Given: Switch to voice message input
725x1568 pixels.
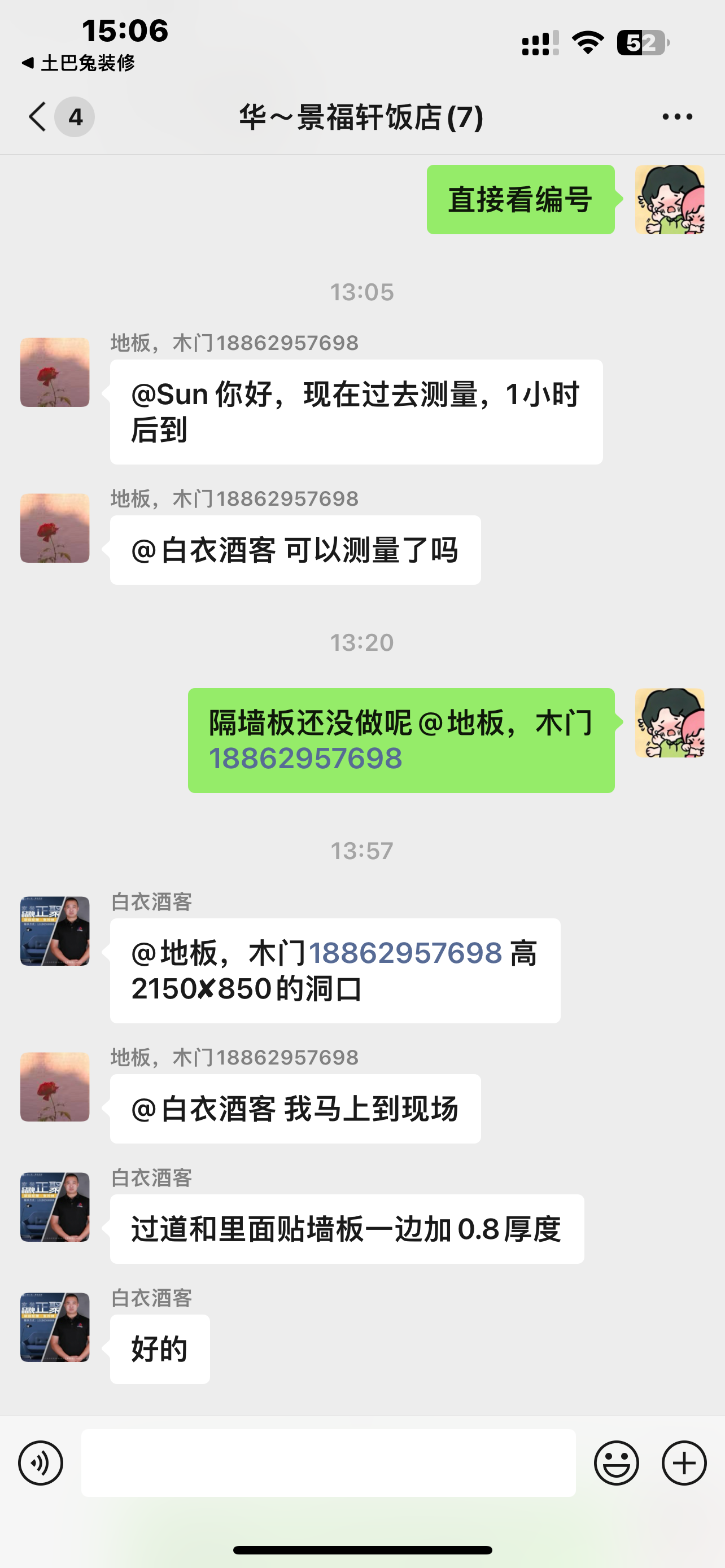Looking at the screenshot, I should (x=41, y=1462).
